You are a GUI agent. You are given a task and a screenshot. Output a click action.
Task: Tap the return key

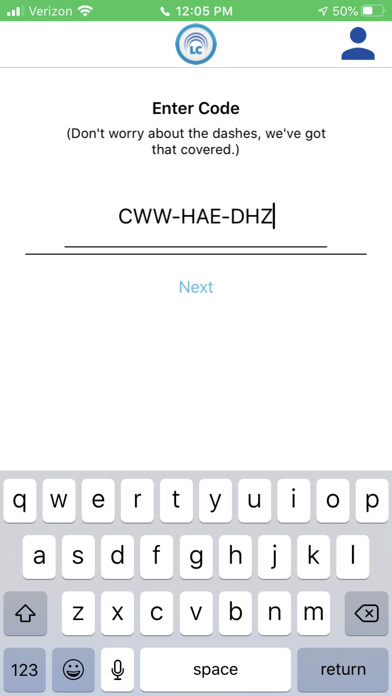coord(343,669)
